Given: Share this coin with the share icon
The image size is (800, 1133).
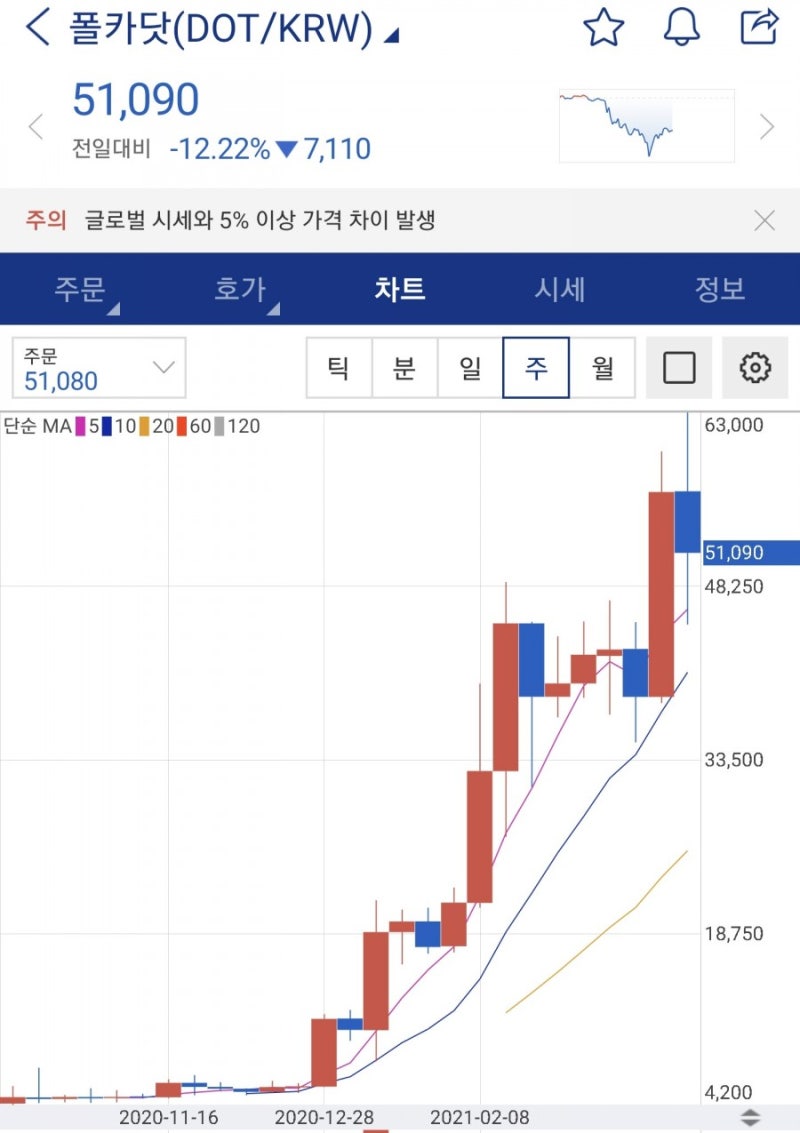Looking at the screenshot, I should click(x=759, y=29).
